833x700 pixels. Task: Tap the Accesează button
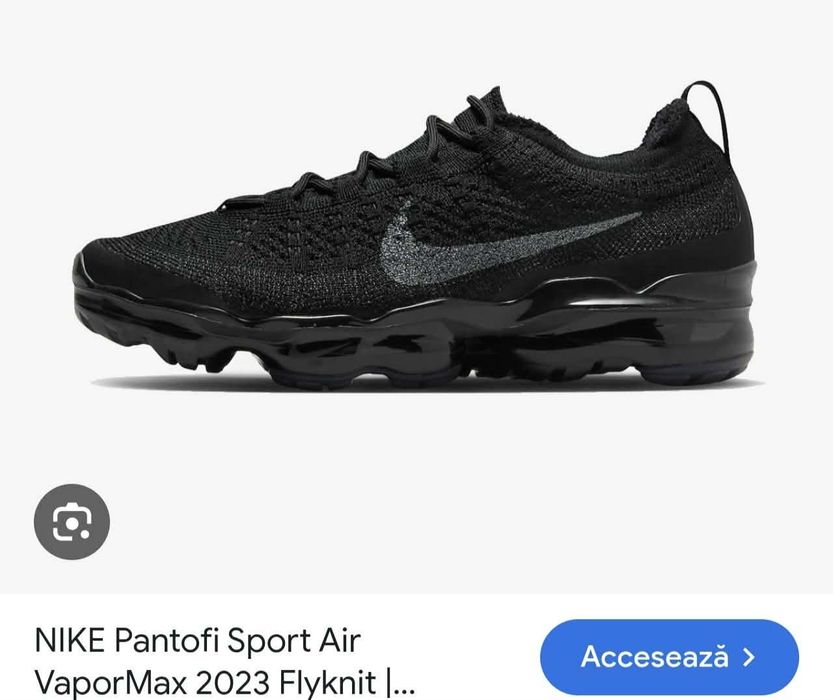point(668,657)
